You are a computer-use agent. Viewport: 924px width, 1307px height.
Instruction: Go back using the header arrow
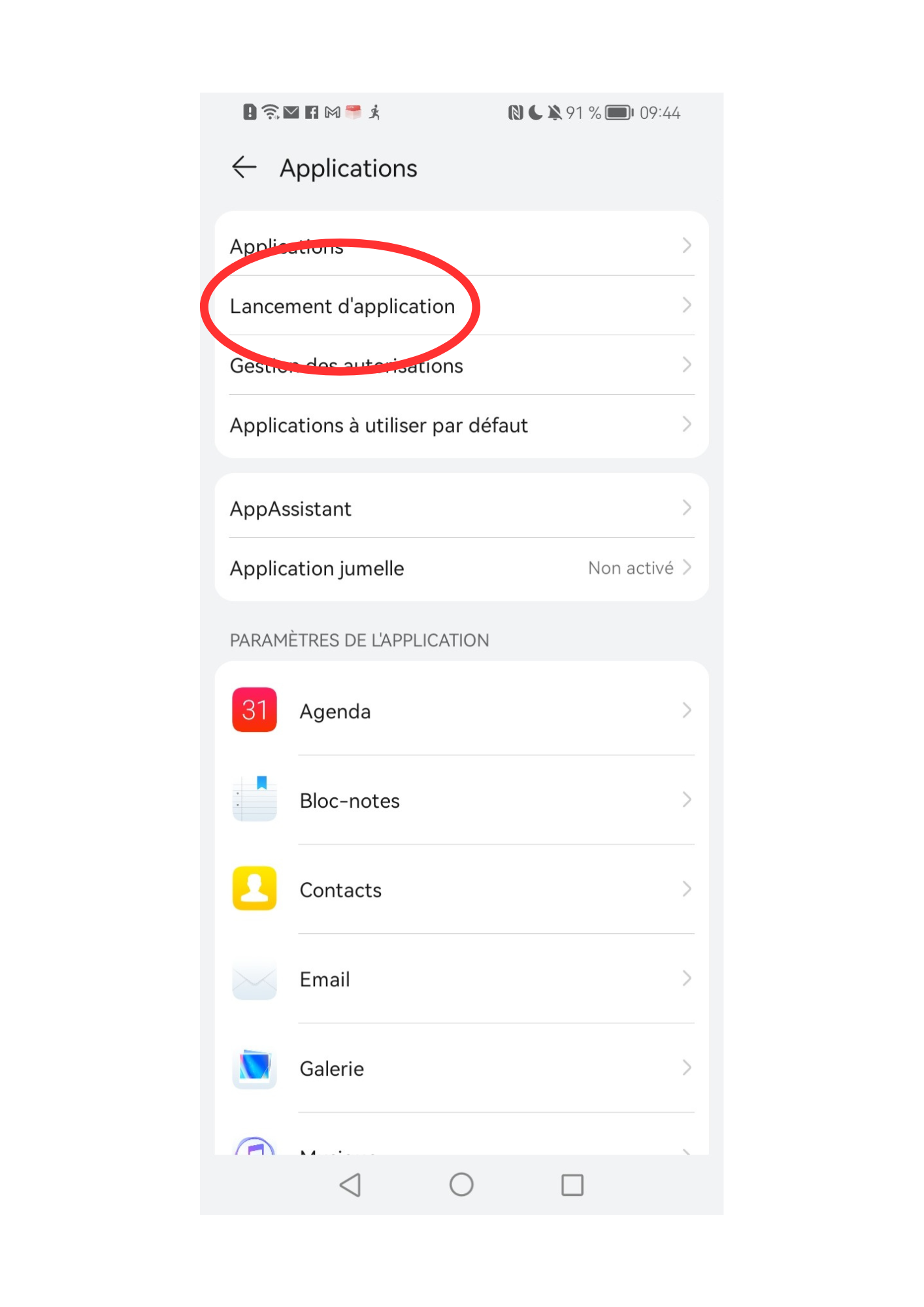click(x=244, y=168)
